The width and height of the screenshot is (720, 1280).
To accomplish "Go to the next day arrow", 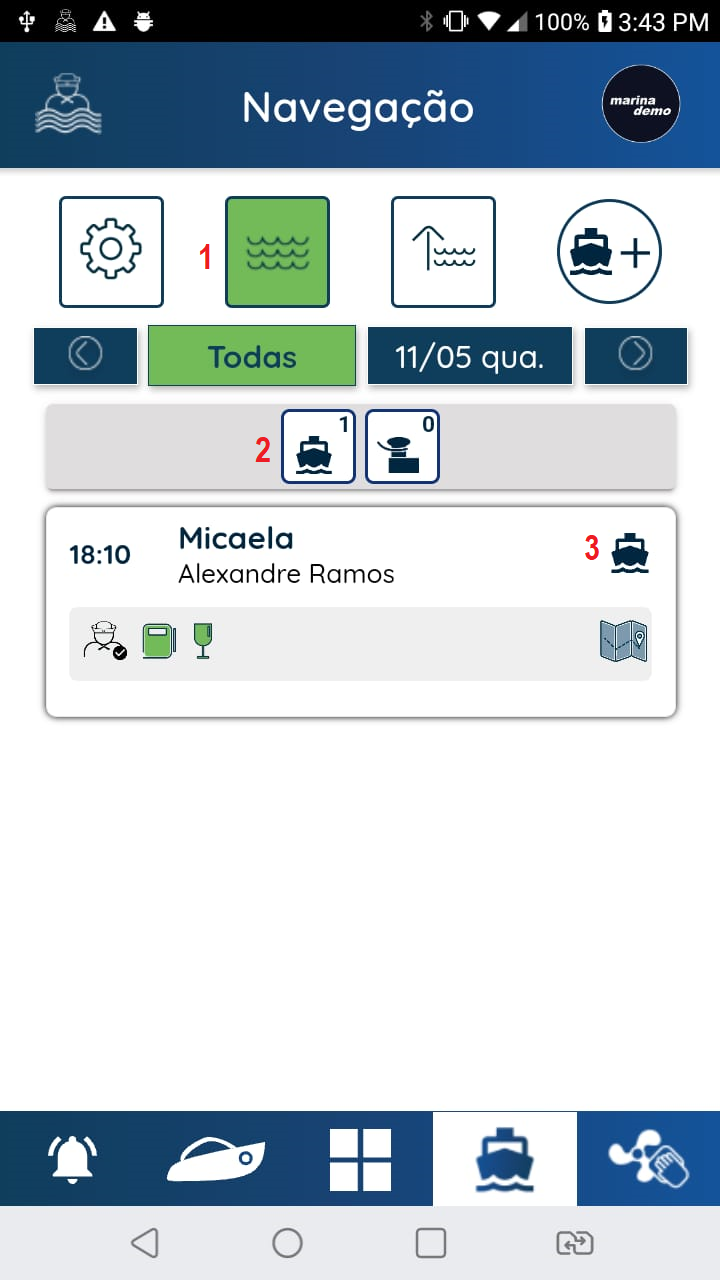I will point(636,354).
